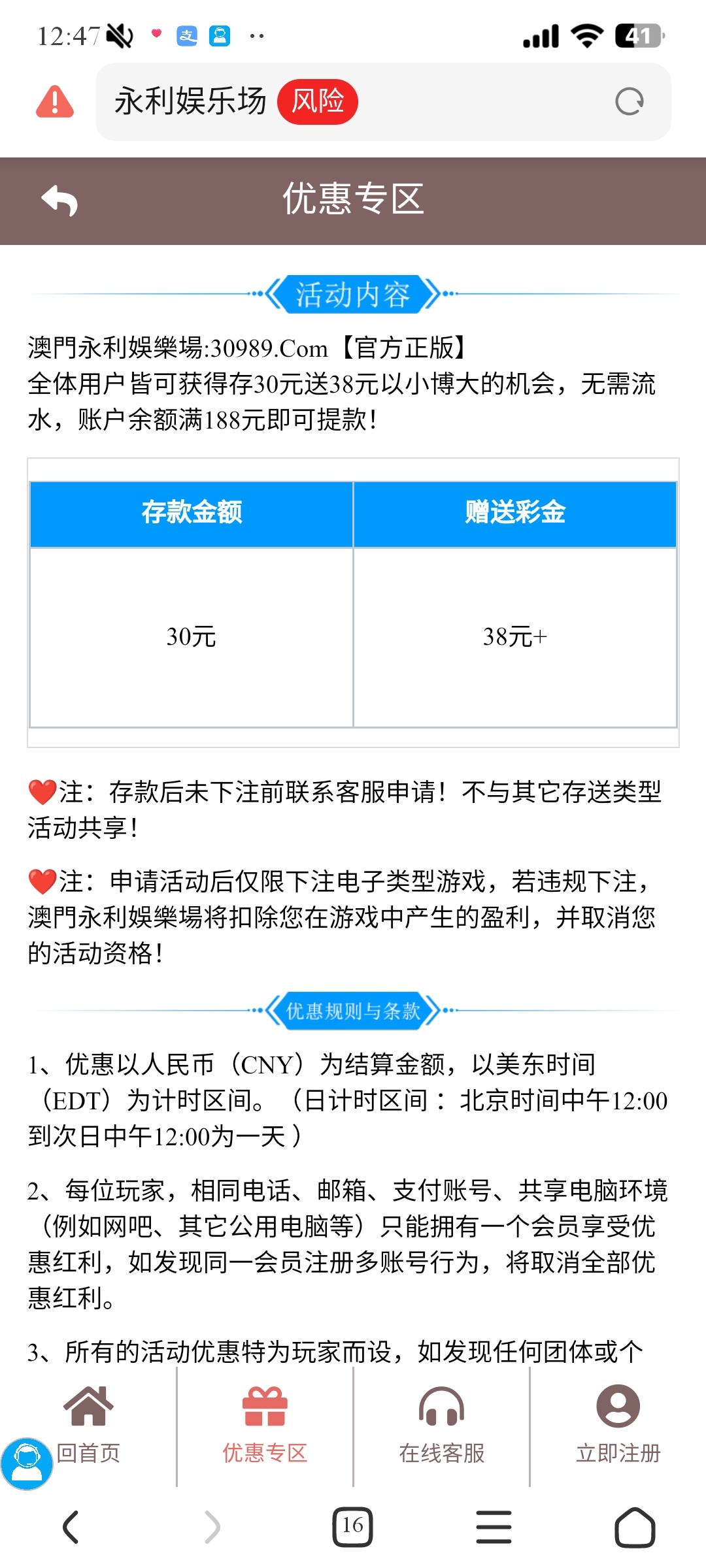Open the browser hamburger menu
This screenshot has height=1568, width=706.
494,1527
